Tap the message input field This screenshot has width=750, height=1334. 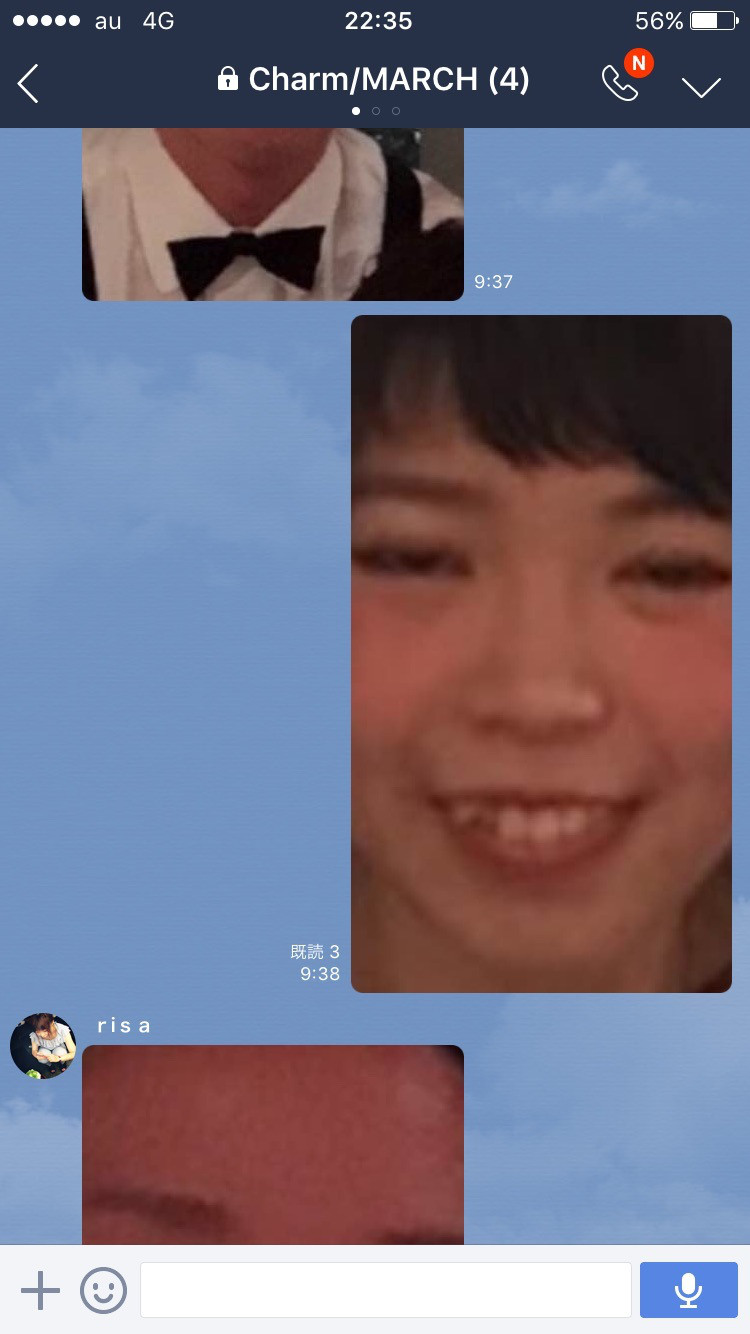click(x=385, y=1290)
